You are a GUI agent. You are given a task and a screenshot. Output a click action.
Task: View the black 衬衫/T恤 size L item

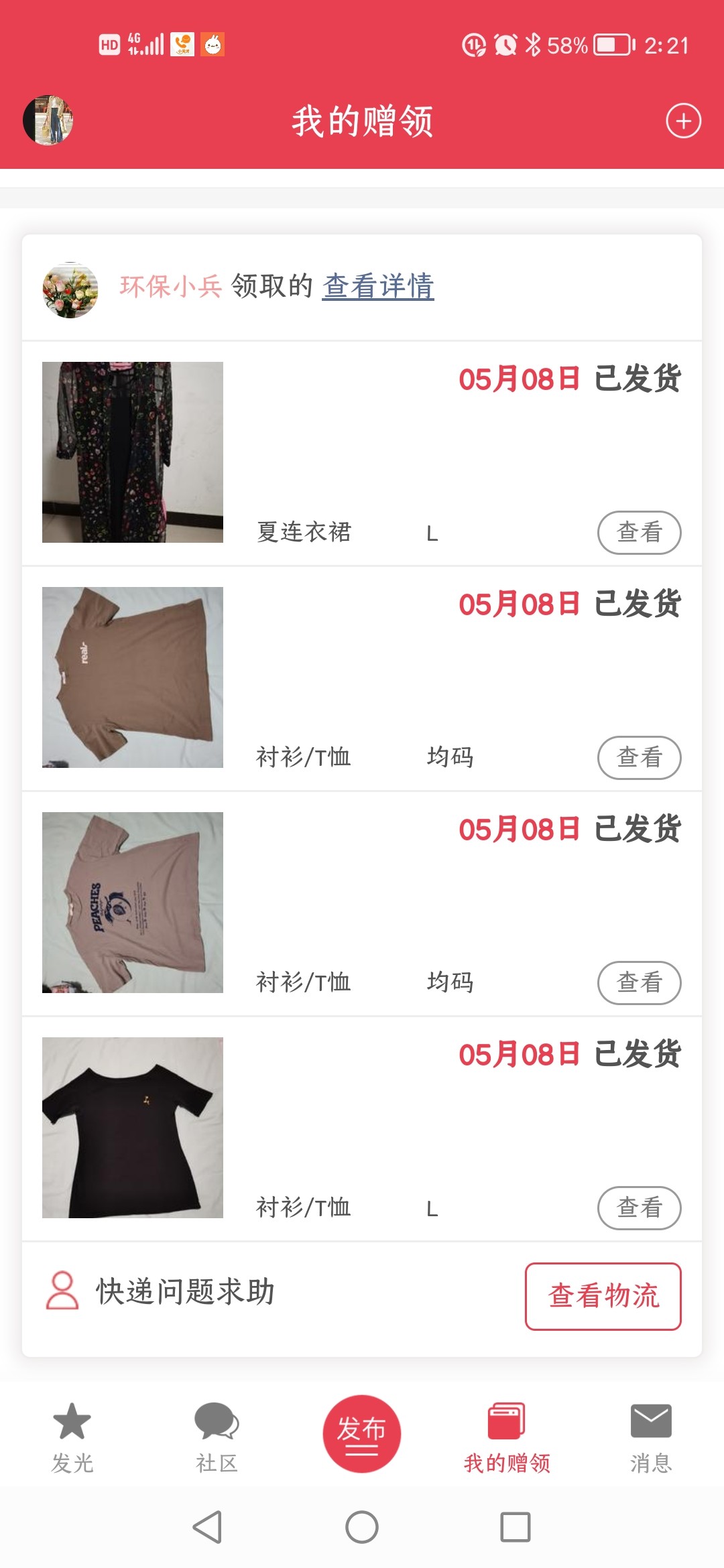[x=639, y=1208]
